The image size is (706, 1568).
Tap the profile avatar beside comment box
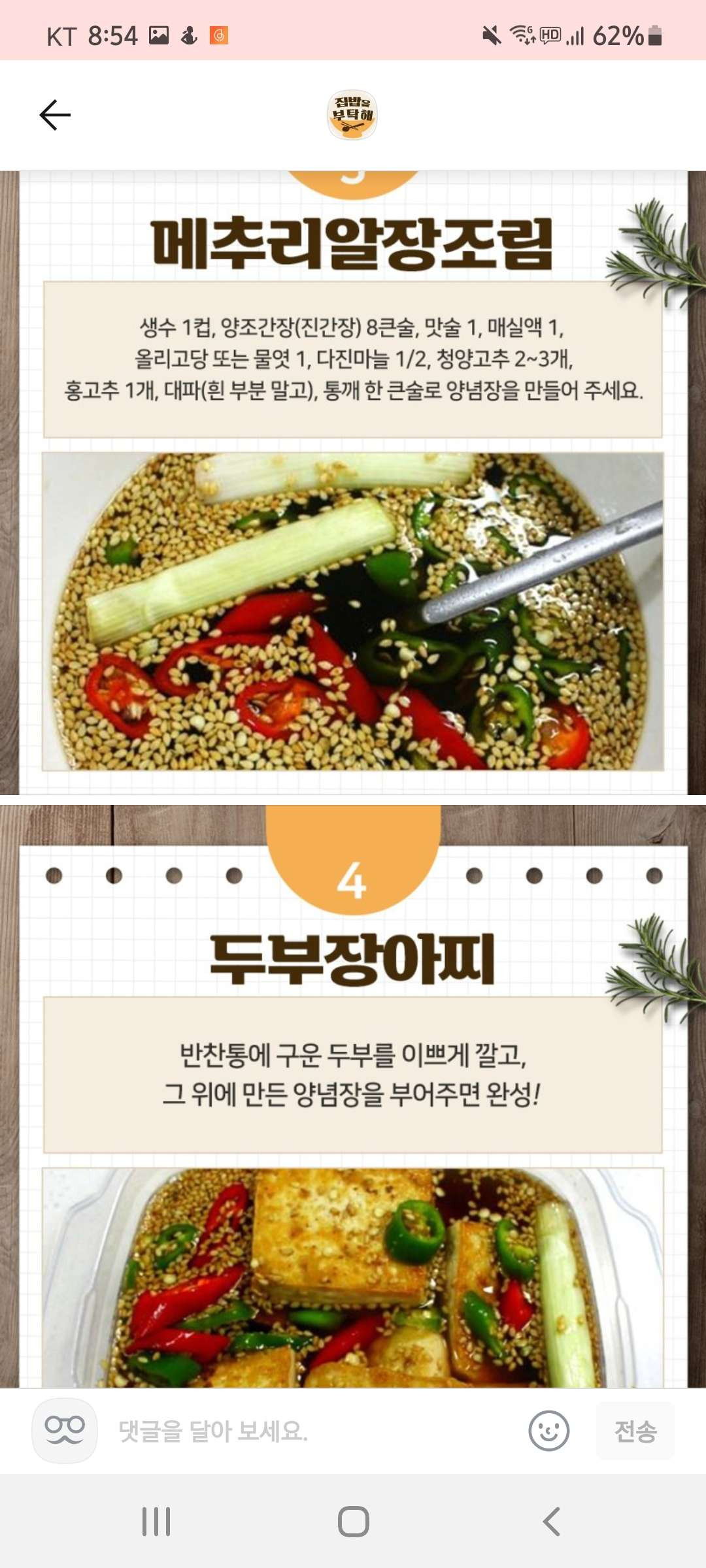(x=65, y=1431)
